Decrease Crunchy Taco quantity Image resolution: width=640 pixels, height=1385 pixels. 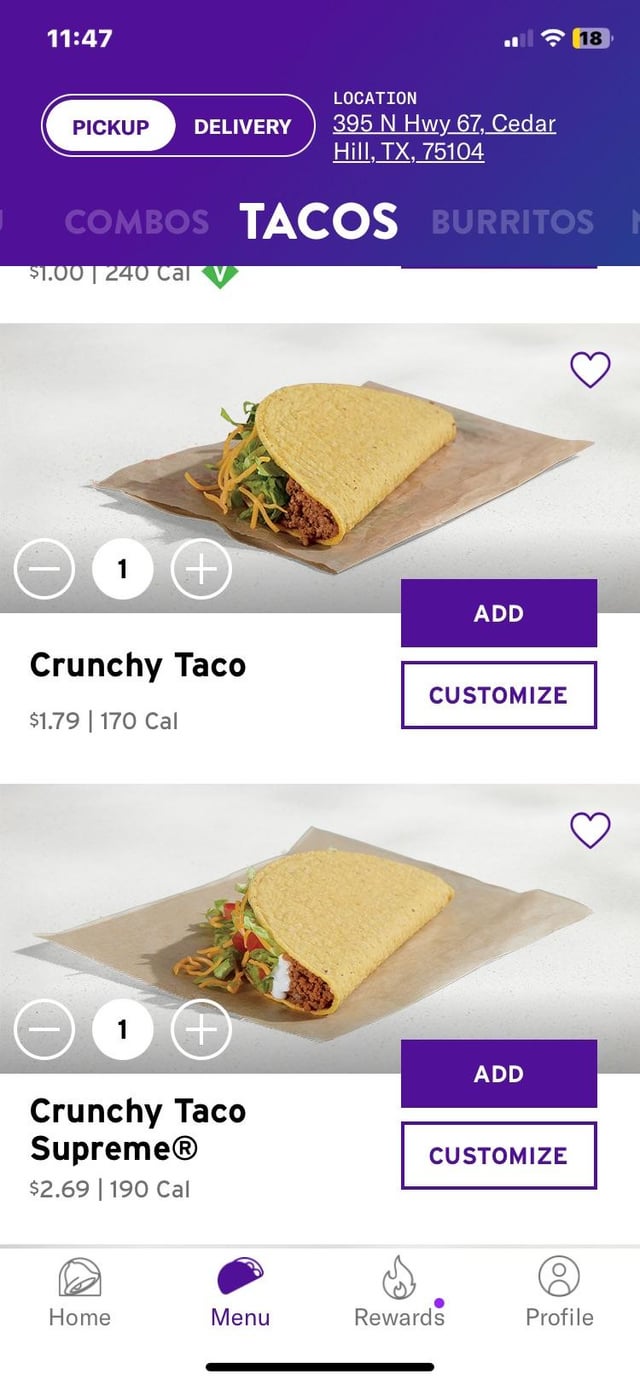(x=44, y=569)
